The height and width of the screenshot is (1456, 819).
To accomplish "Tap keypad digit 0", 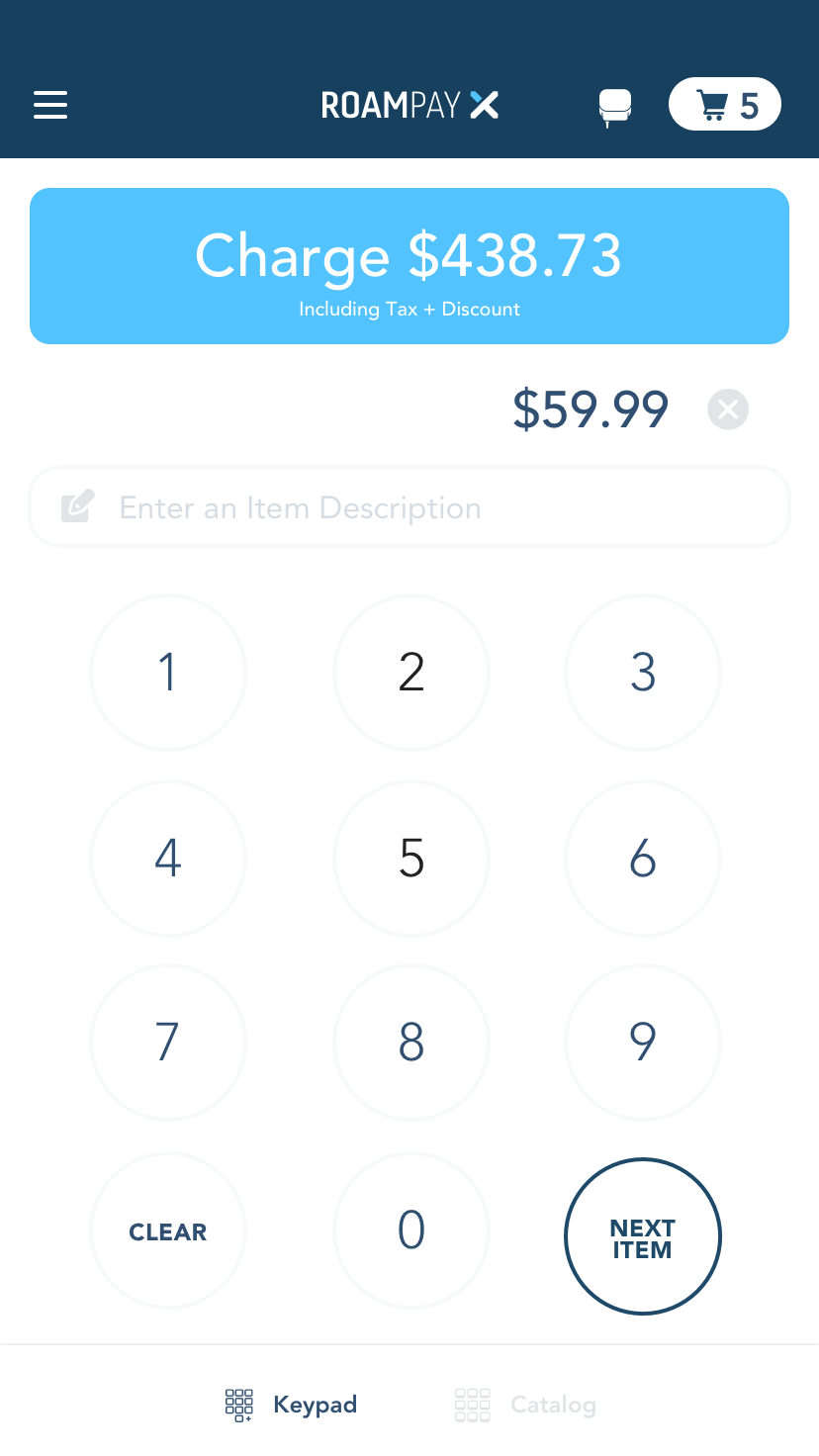I will click(x=411, y=1231).
